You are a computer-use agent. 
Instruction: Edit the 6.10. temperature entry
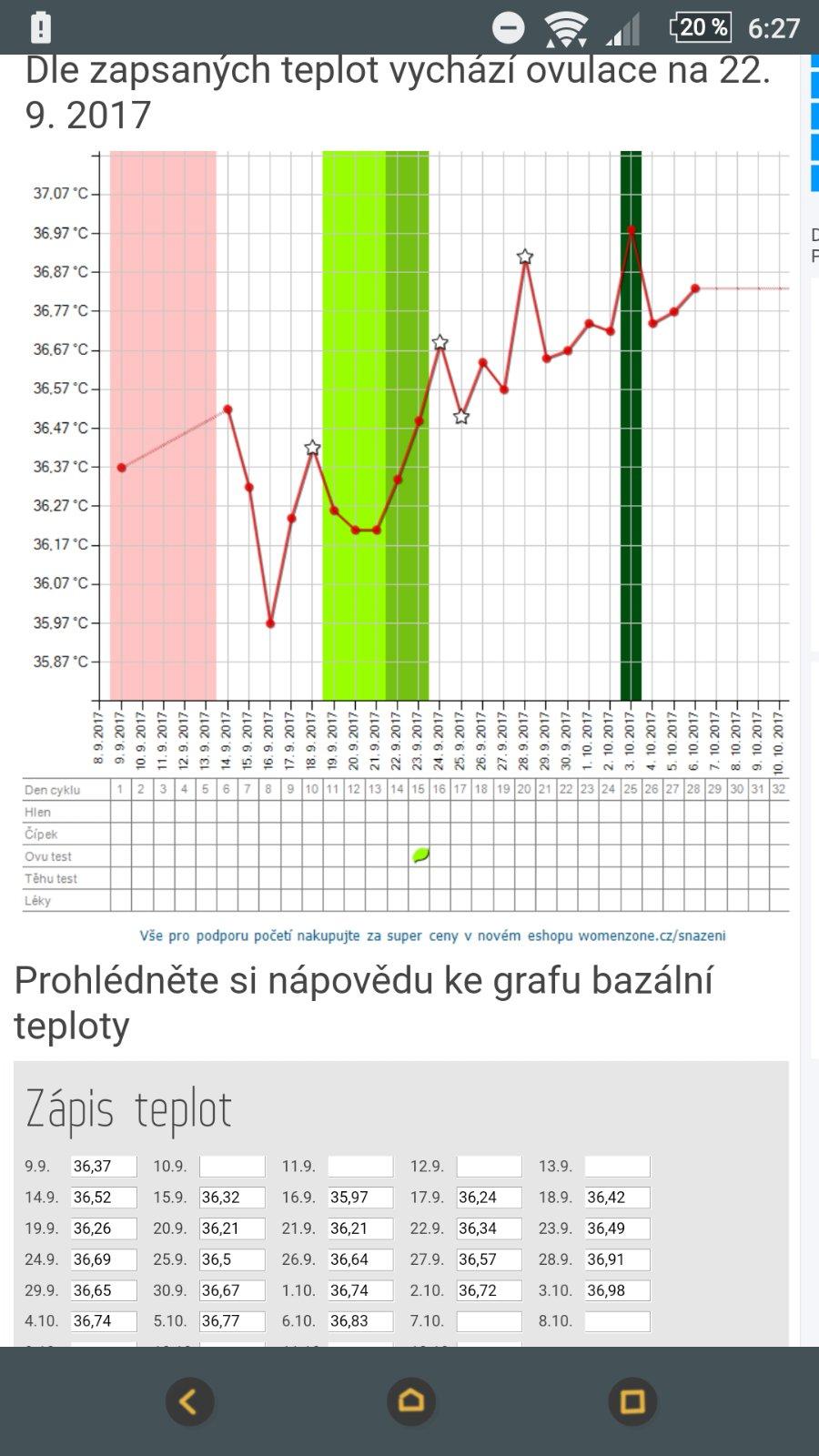(360, 1321)
